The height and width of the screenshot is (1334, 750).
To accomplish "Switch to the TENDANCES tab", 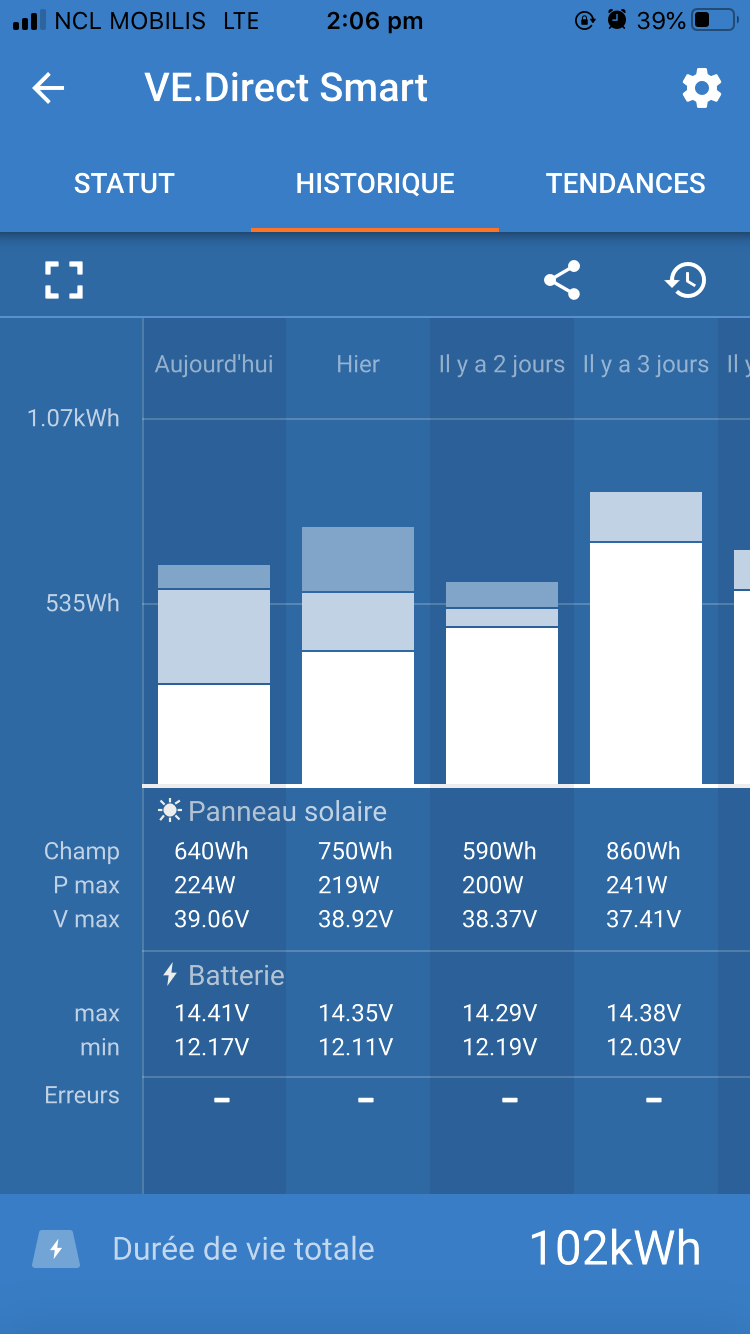I will click(x=626, y=184).
